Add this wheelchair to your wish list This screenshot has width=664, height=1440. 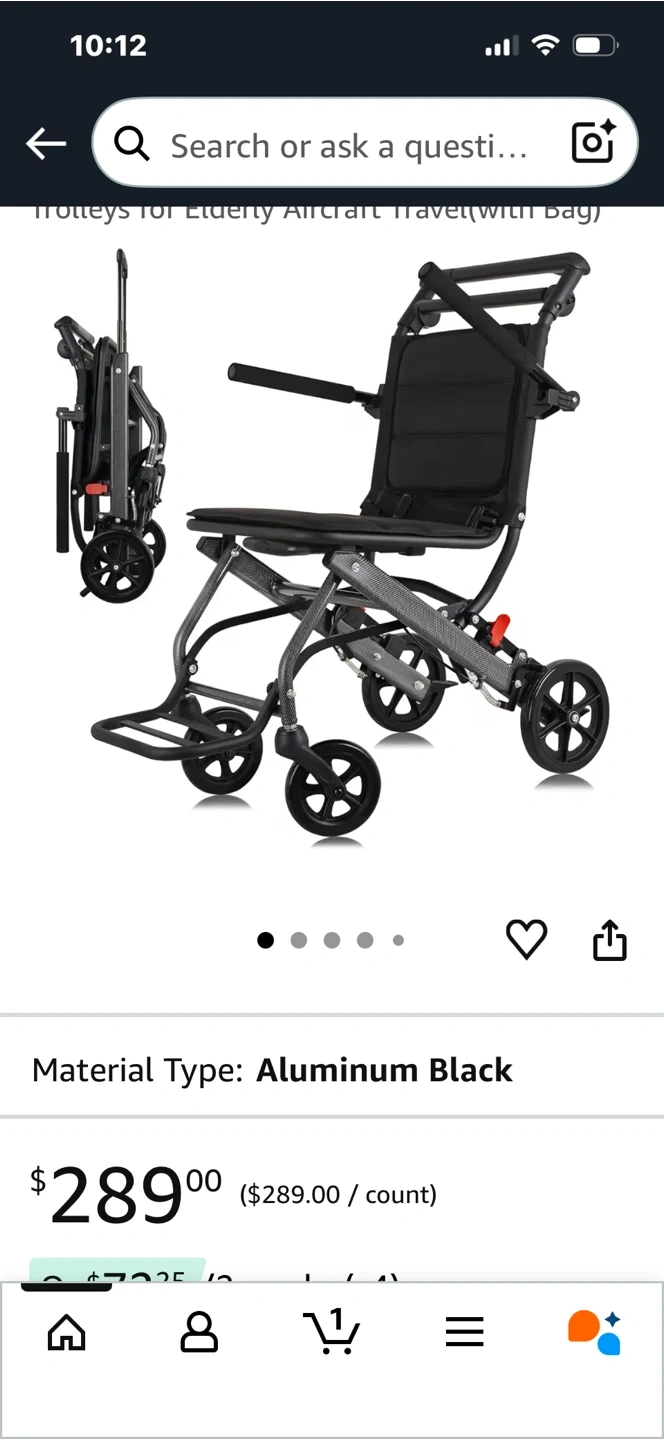click(x=526, y=940)
